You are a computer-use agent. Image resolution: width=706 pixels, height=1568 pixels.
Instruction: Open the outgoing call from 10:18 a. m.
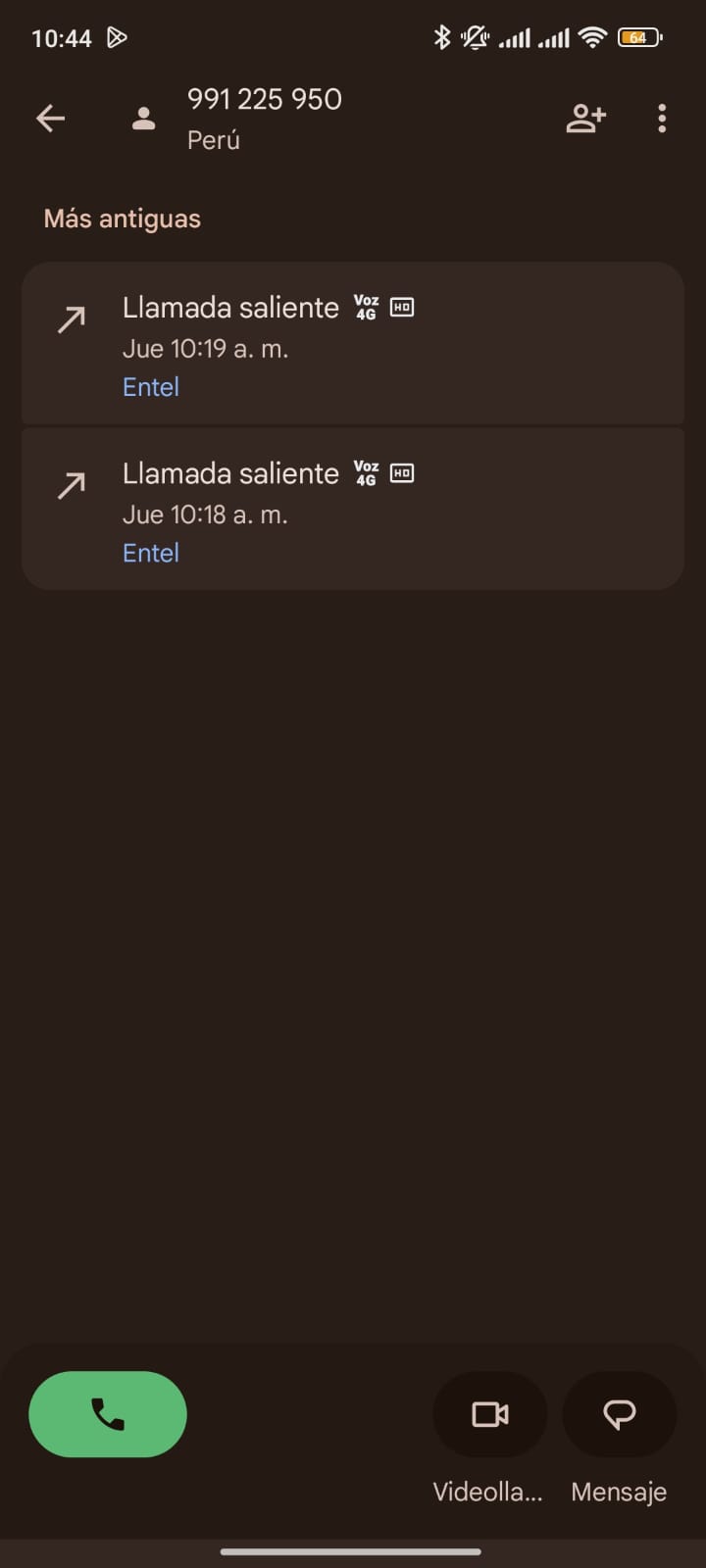click(x=352, y=510)
